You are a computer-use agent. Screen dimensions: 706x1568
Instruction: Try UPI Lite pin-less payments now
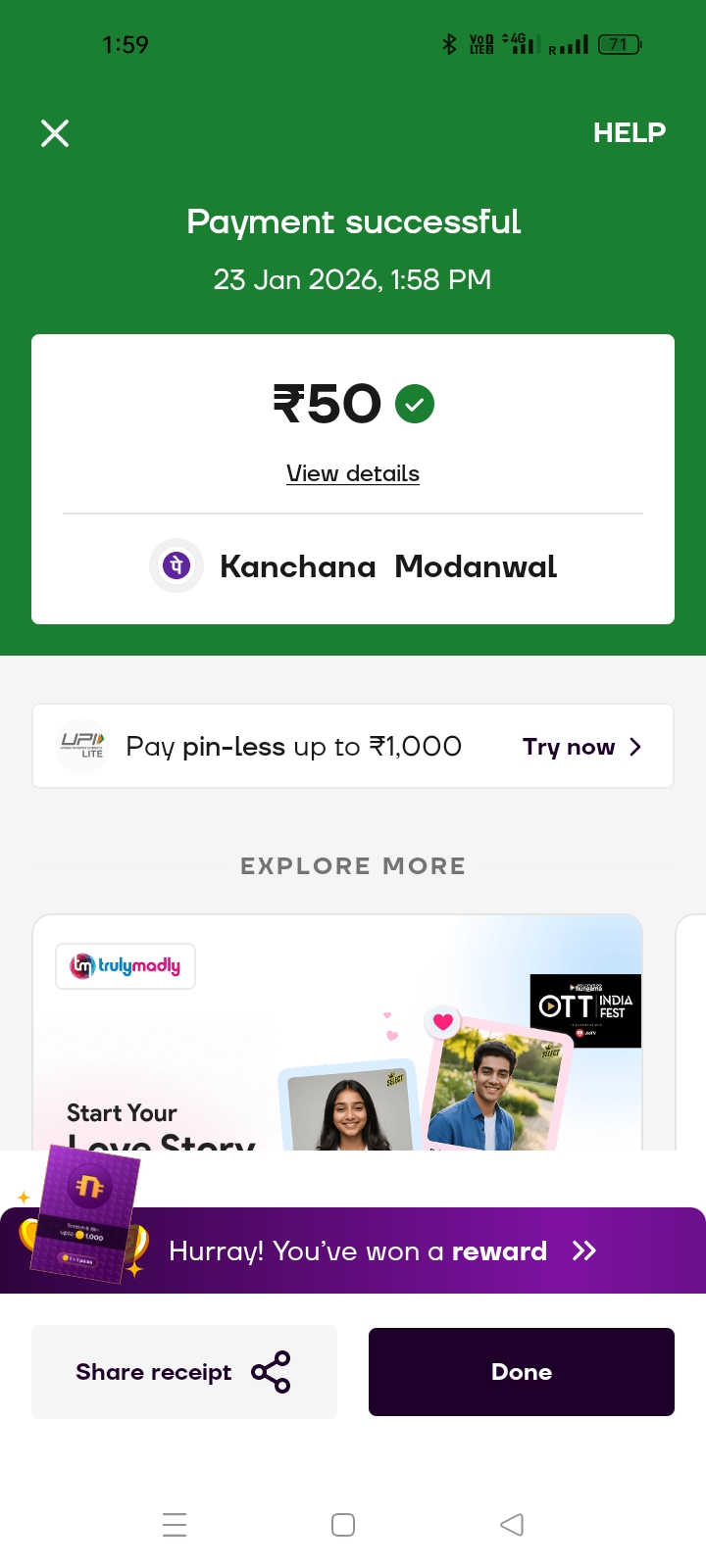click(x=580, y=747)
